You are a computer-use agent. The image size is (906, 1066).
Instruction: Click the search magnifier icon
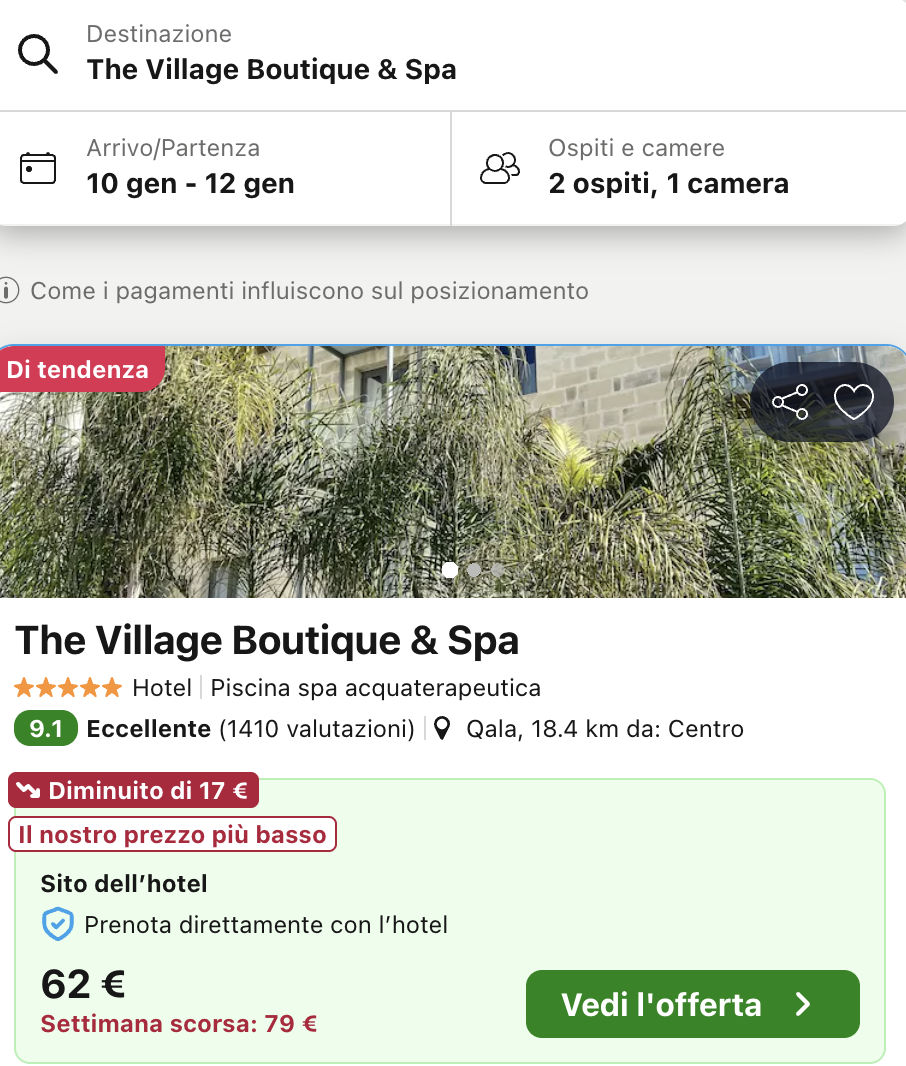pos(38,54)
